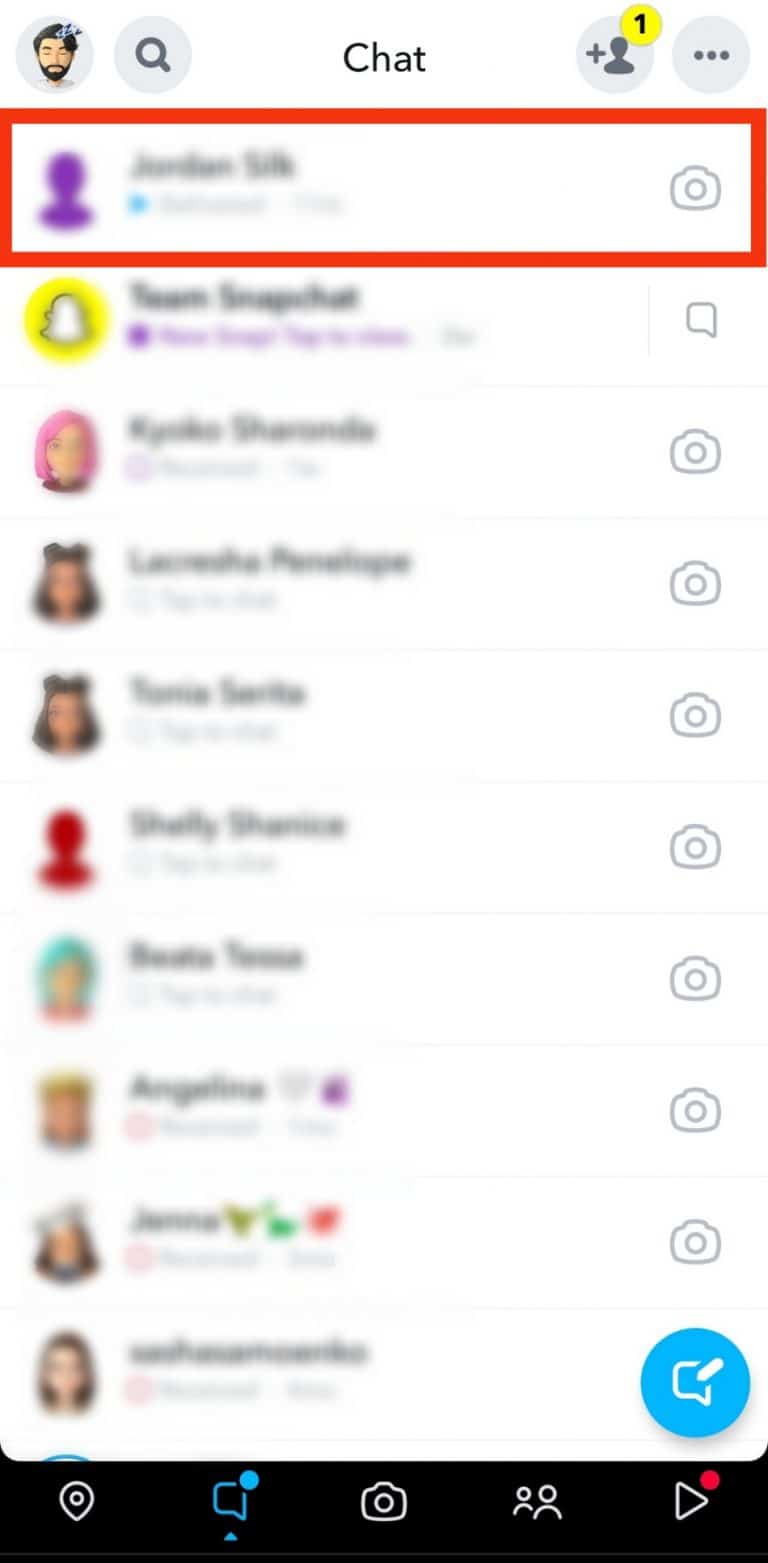
Task: Open the chat with Jenna
Action: (300, 1240)
